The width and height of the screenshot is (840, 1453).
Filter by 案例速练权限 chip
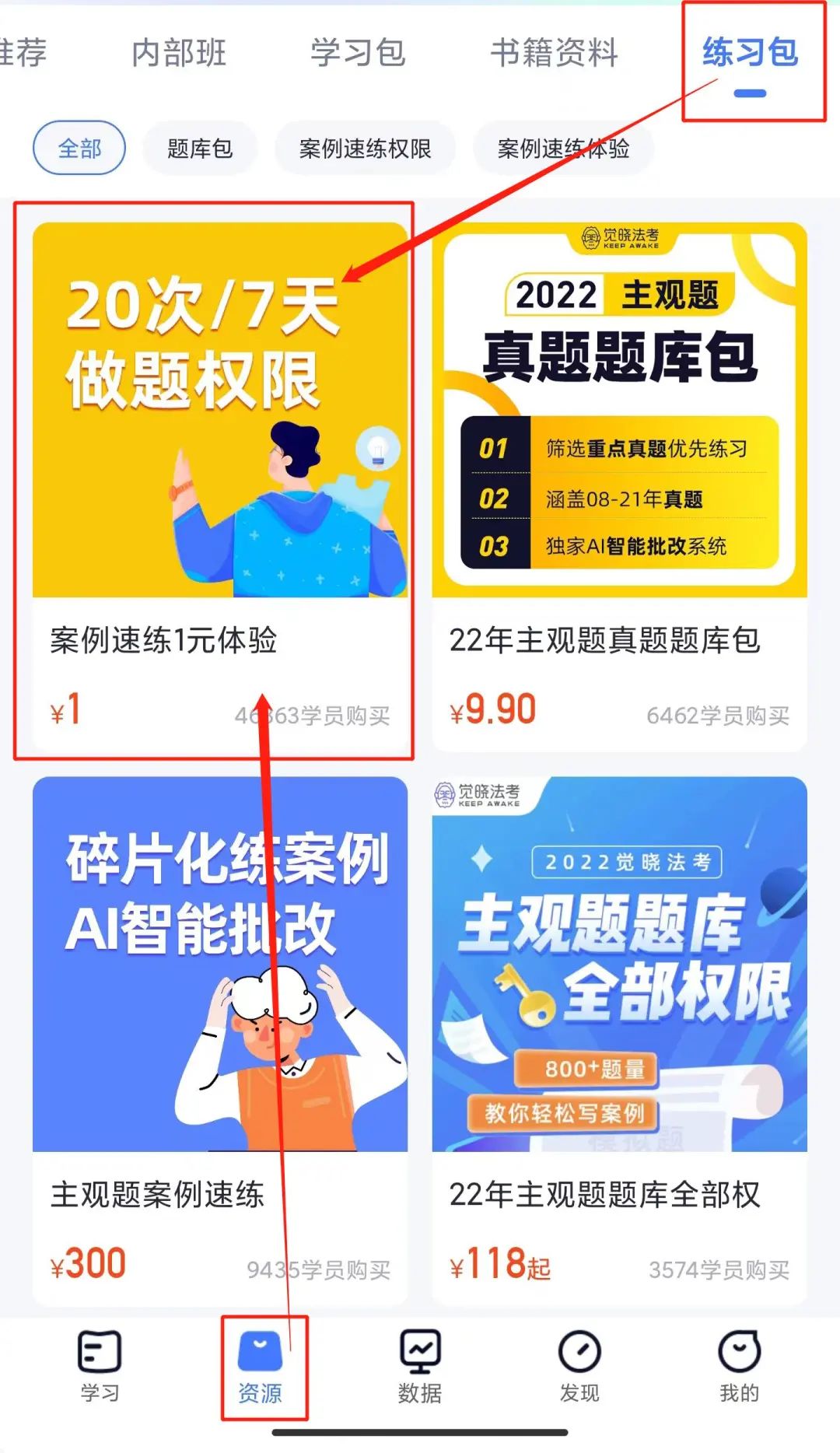tap(365, 148)
